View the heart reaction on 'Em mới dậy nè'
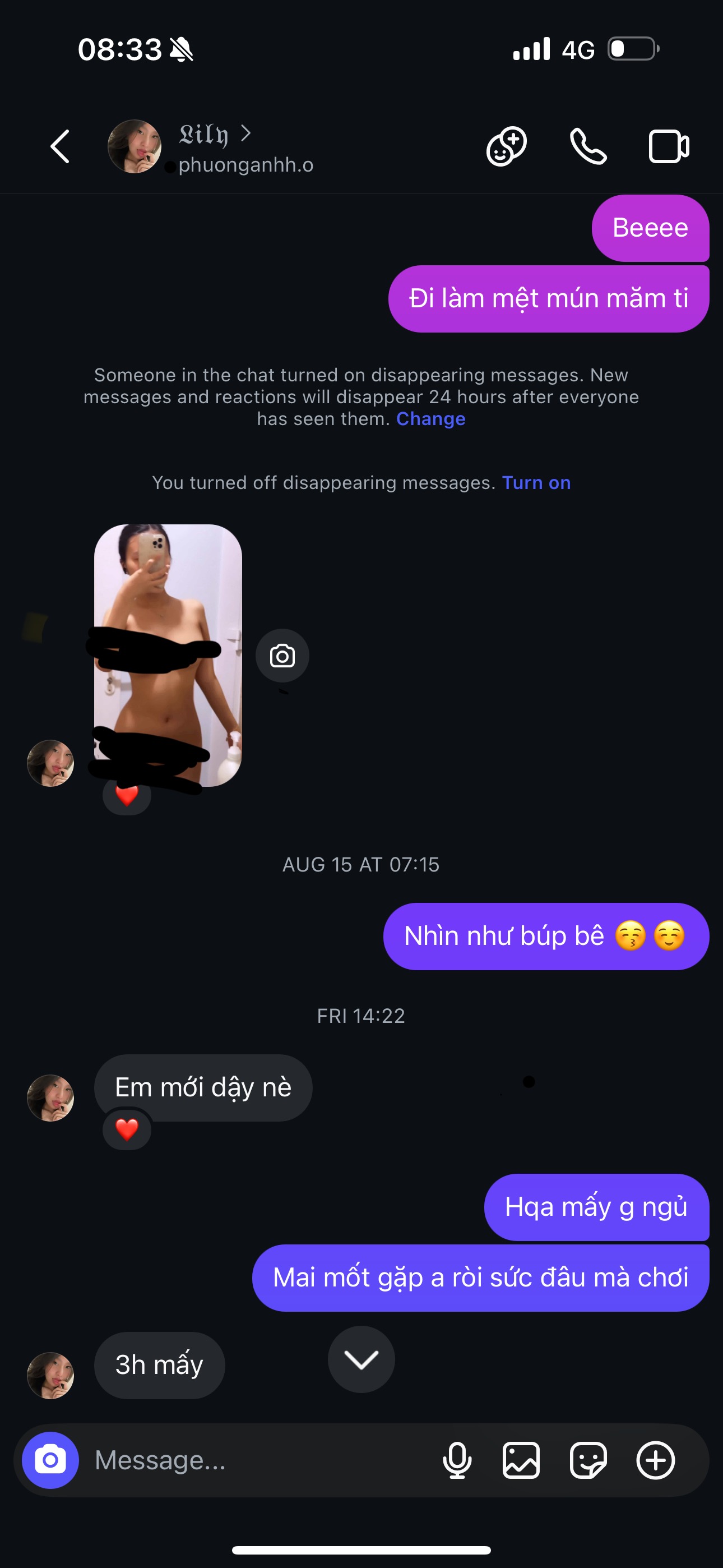The image size is (723, 1568). coord(127,1130)
